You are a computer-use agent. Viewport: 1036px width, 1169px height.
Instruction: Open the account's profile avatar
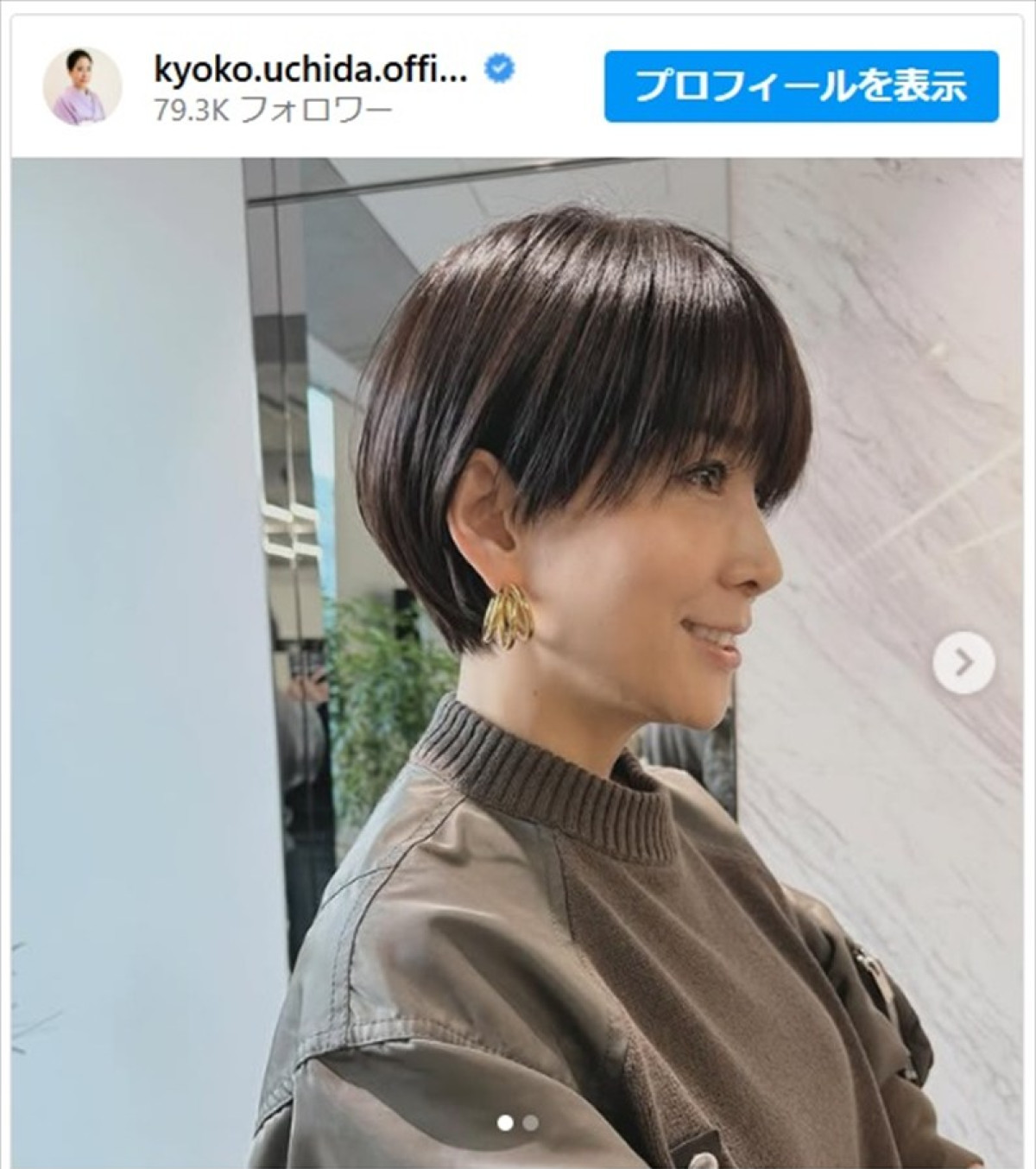(x=81, y=86)
